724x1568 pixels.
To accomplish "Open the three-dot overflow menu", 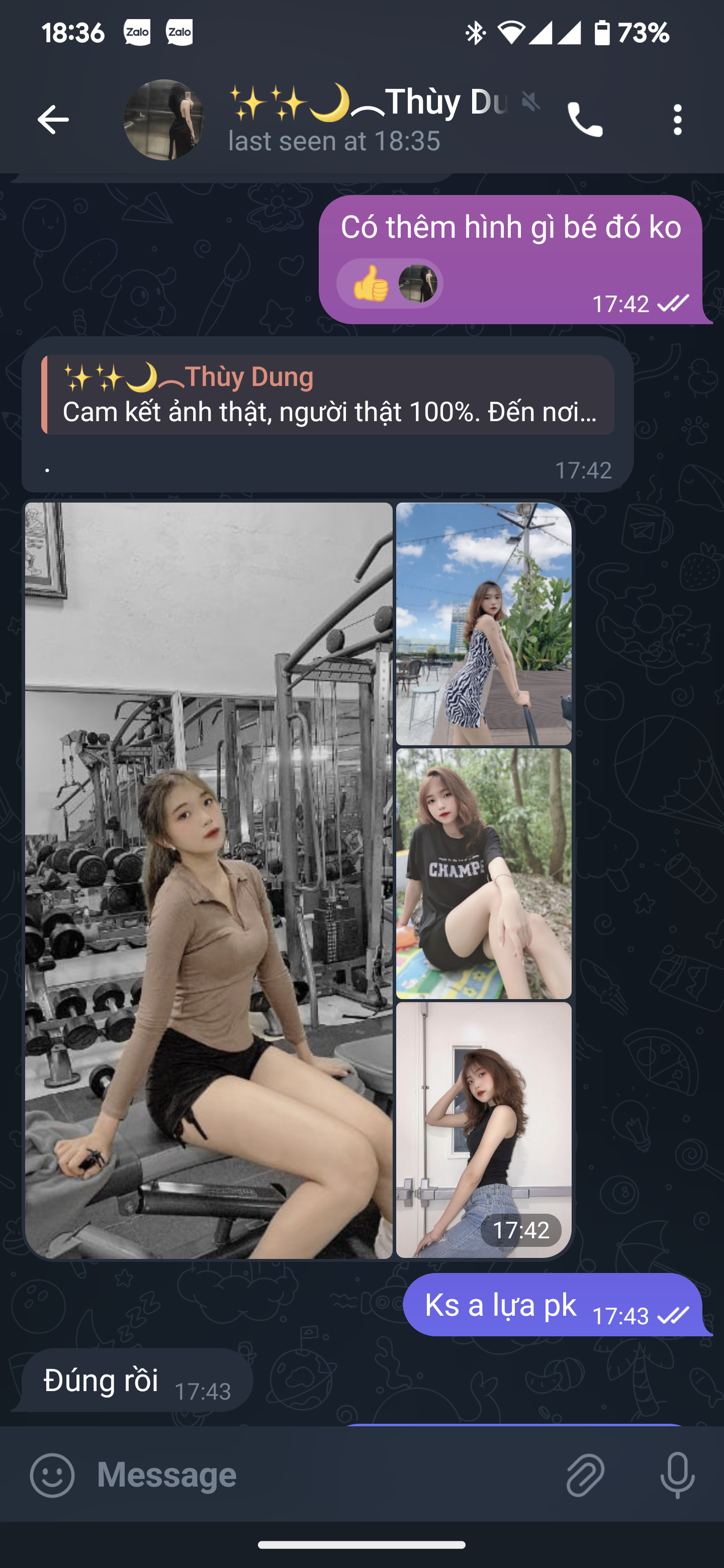I will point(677,120).
